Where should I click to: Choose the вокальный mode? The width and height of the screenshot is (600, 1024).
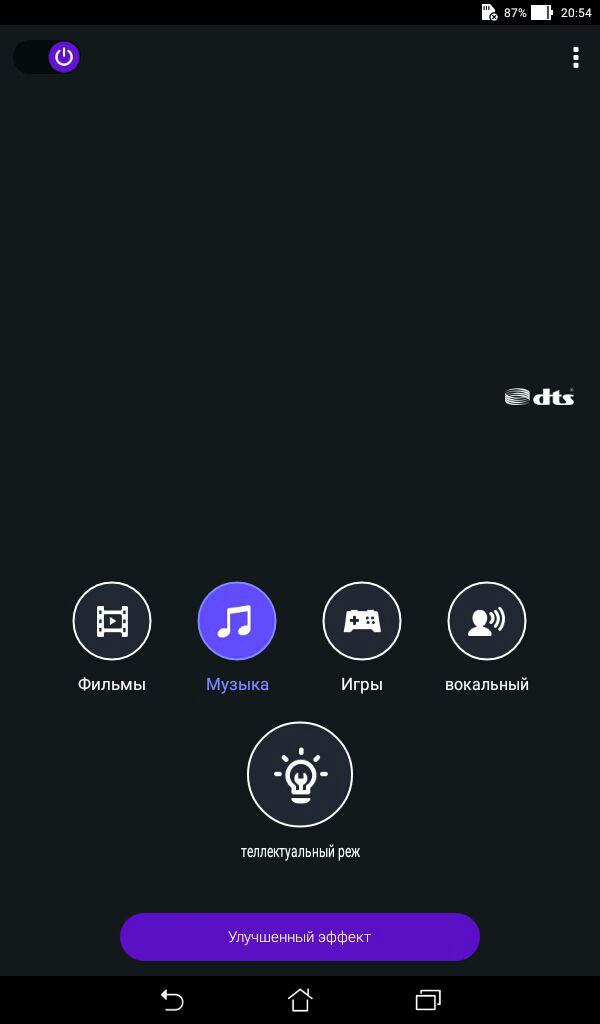(487, 621)
